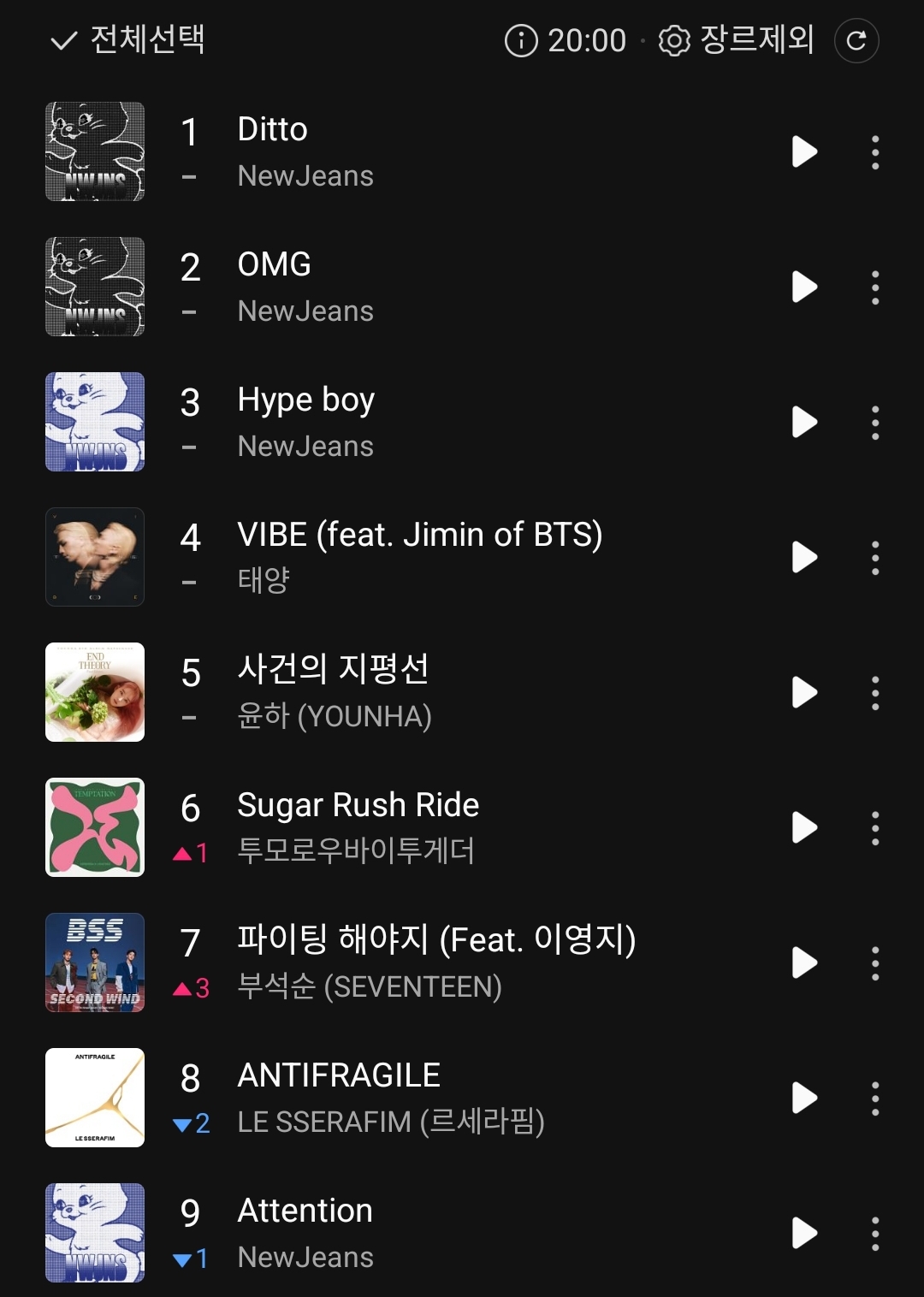Play the song OMG

pos(804,287)
